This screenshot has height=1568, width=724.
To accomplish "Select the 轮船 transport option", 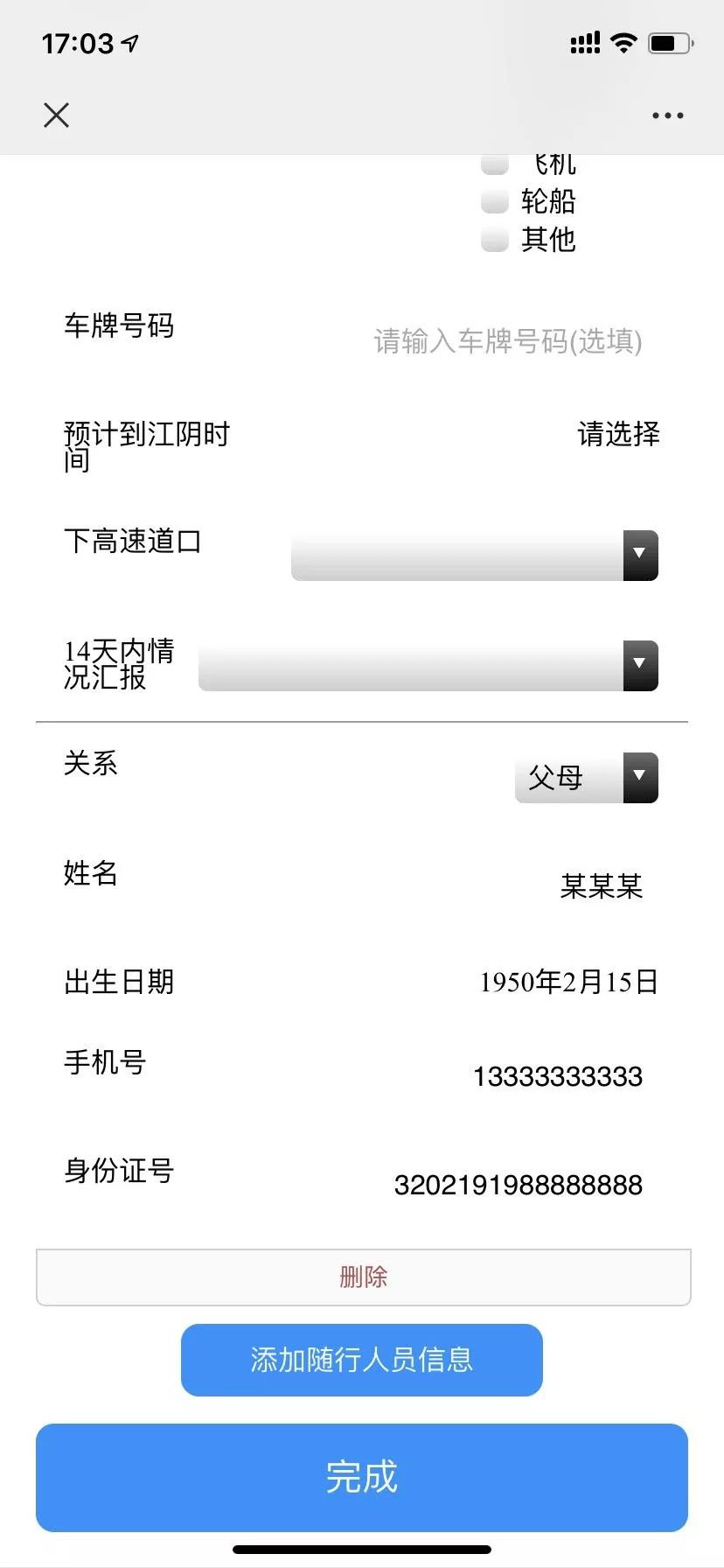I will point(495,201).
